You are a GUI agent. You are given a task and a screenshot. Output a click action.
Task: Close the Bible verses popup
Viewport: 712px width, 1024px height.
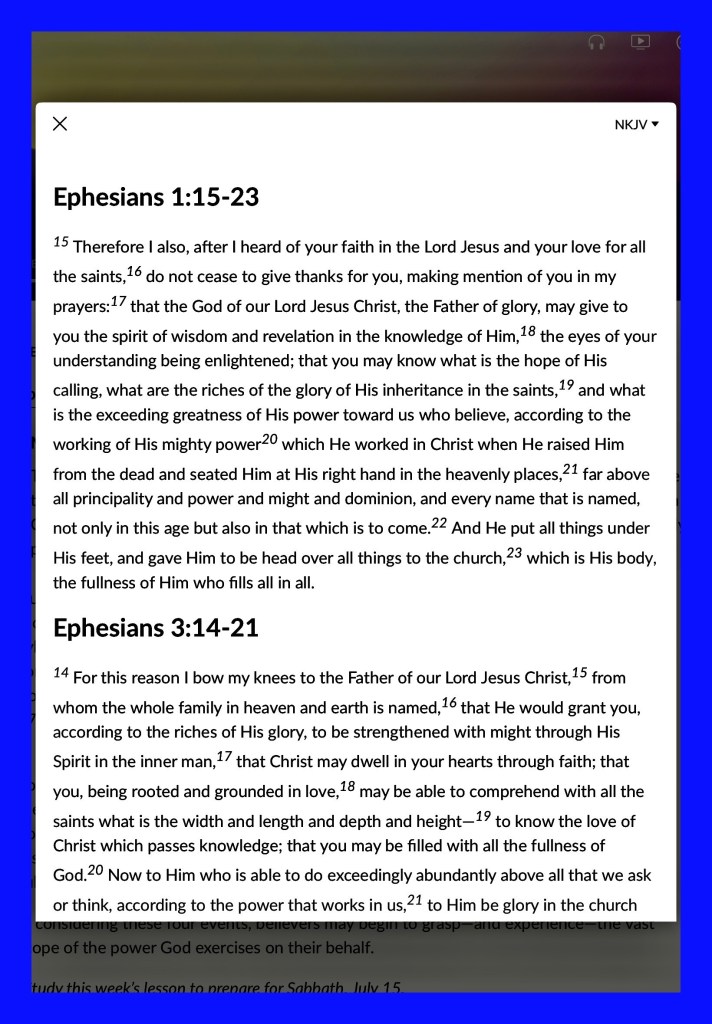[60, 124]
